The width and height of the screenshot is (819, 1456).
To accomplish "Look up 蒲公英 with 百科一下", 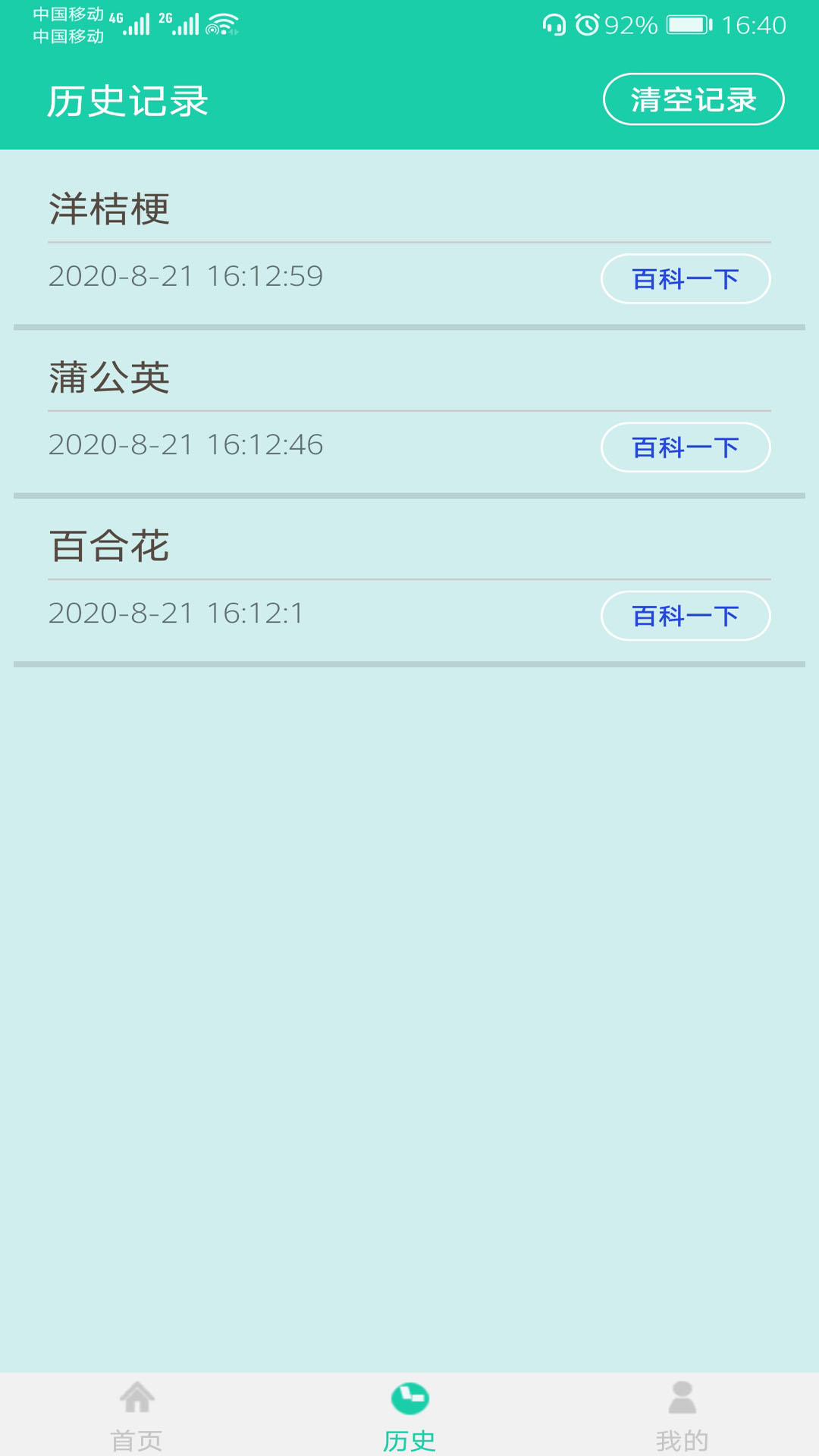I will coord(686,447).
